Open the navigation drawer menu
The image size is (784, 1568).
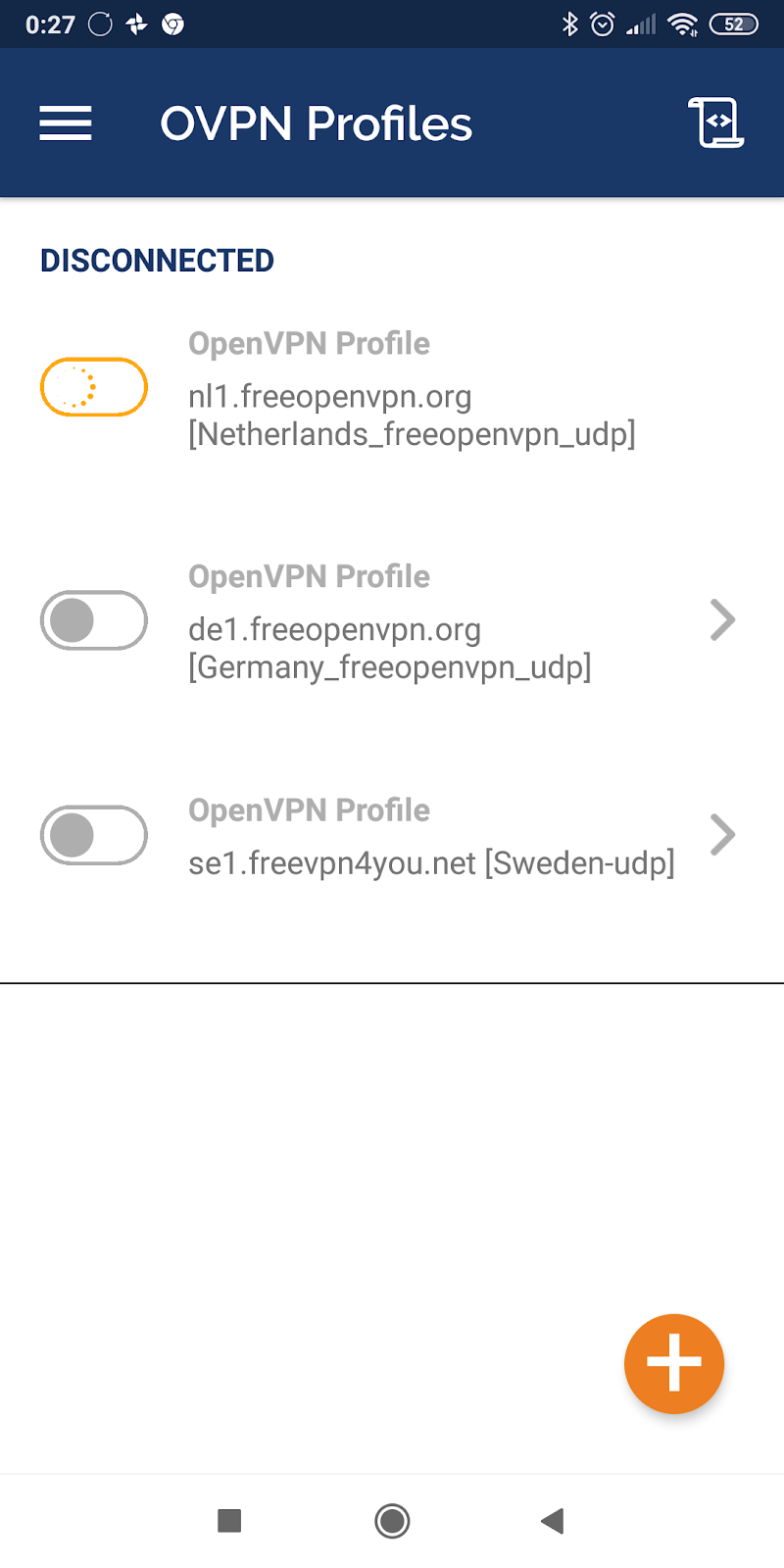coord(65,123)
